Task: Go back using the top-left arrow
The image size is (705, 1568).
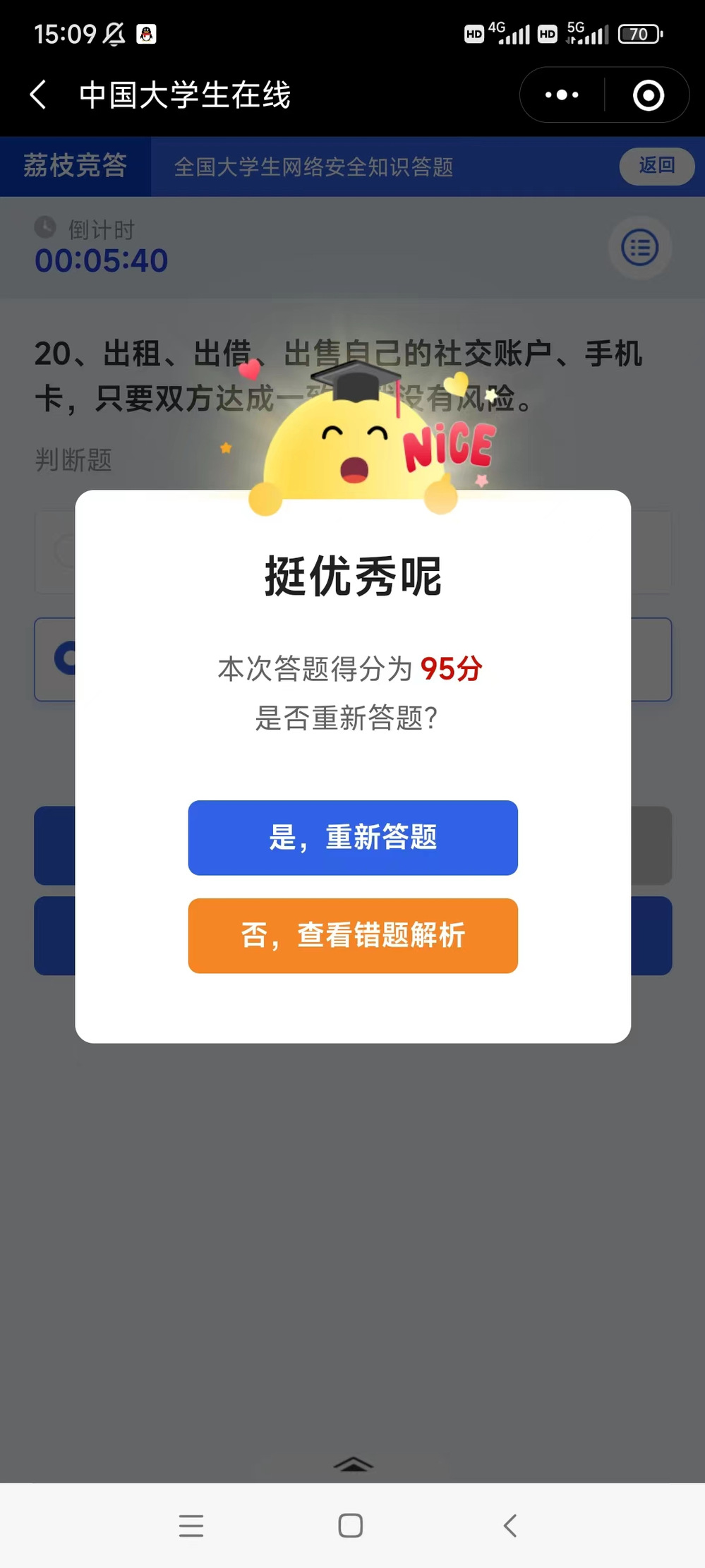Action: point(39,95)
